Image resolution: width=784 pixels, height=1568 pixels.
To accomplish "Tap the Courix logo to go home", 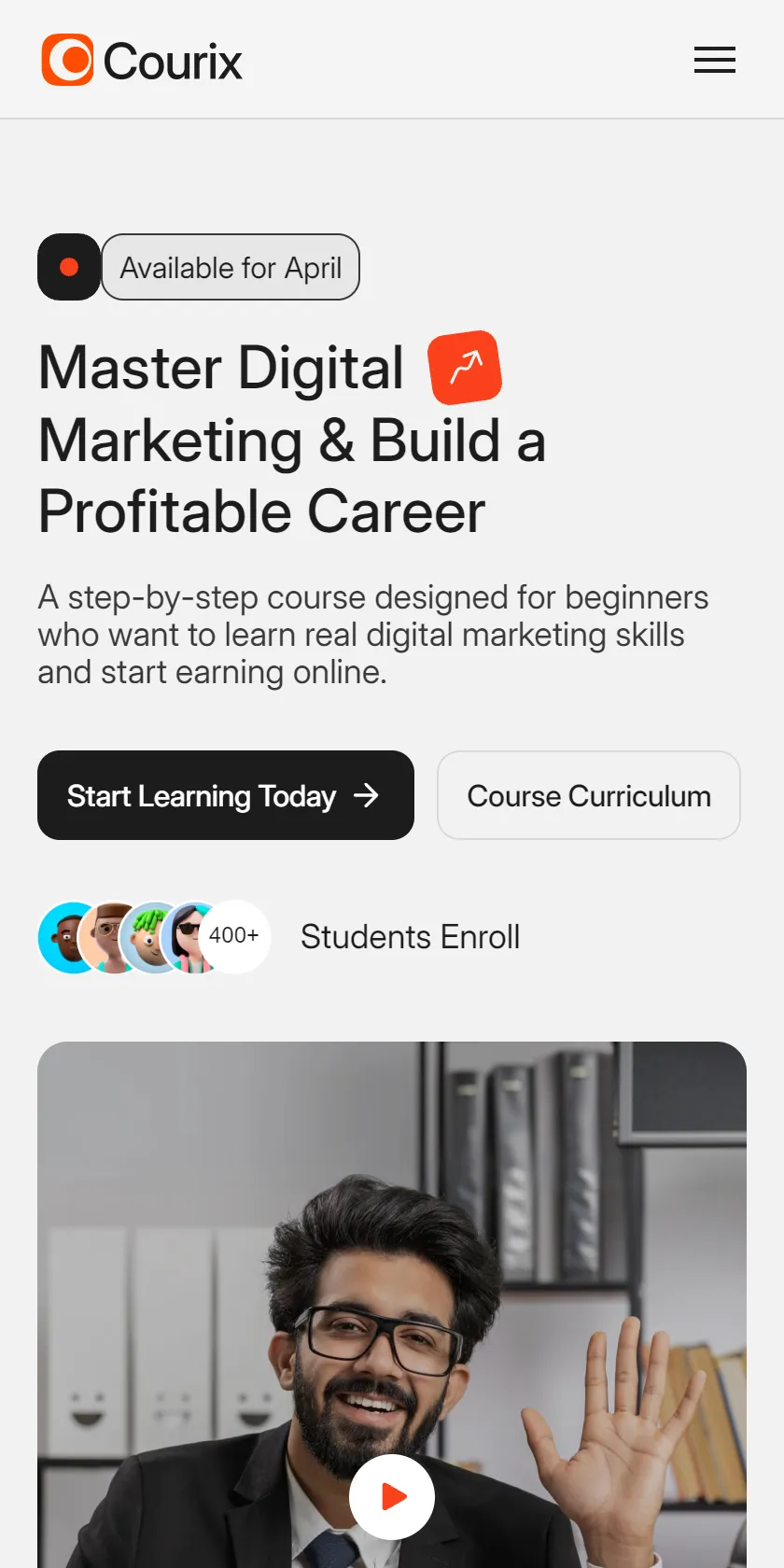I will click(142, 61).
